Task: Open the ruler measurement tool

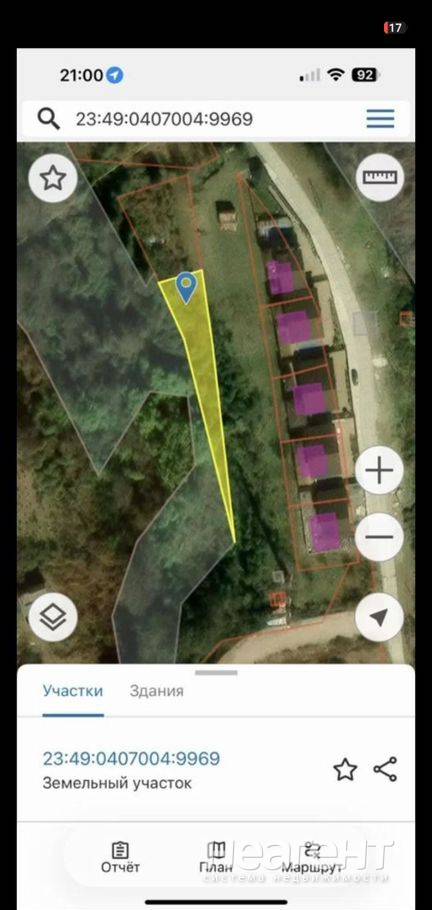Action: (x=380, y=177)
